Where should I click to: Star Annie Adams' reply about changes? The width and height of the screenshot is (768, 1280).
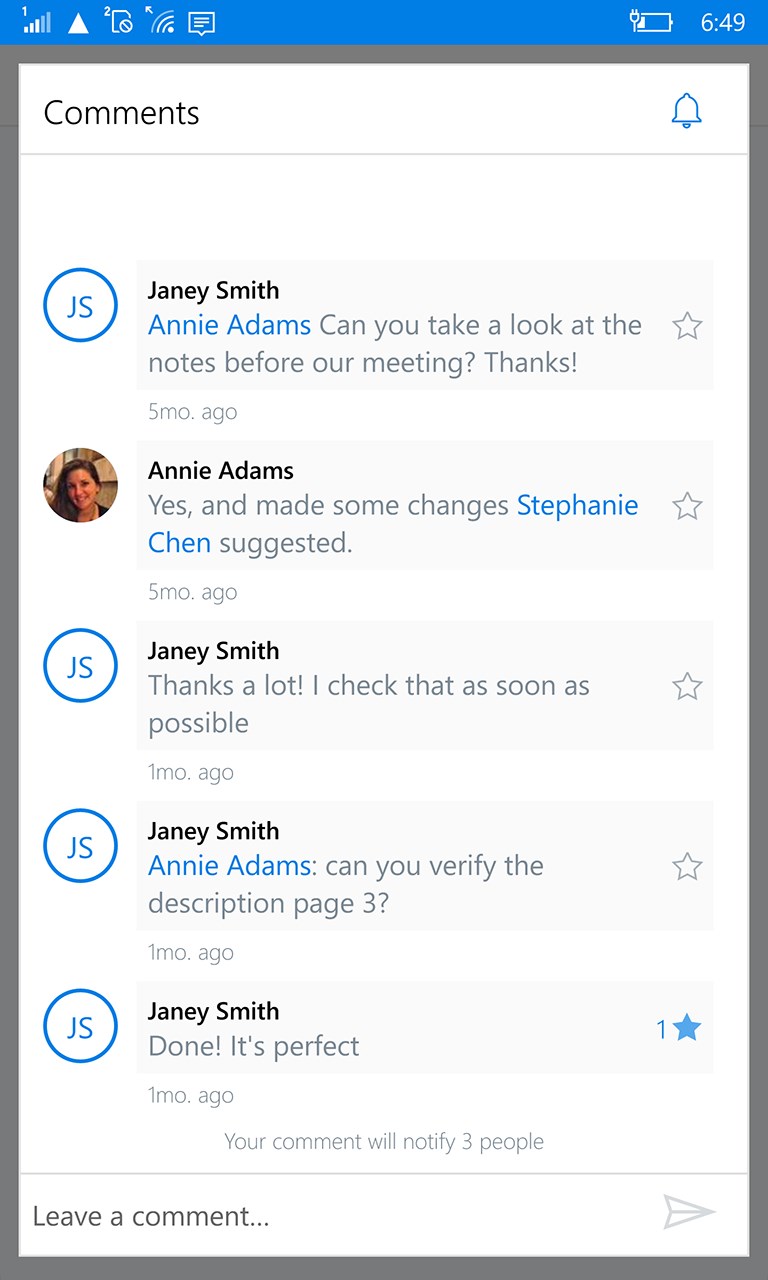tap(687, 506)
